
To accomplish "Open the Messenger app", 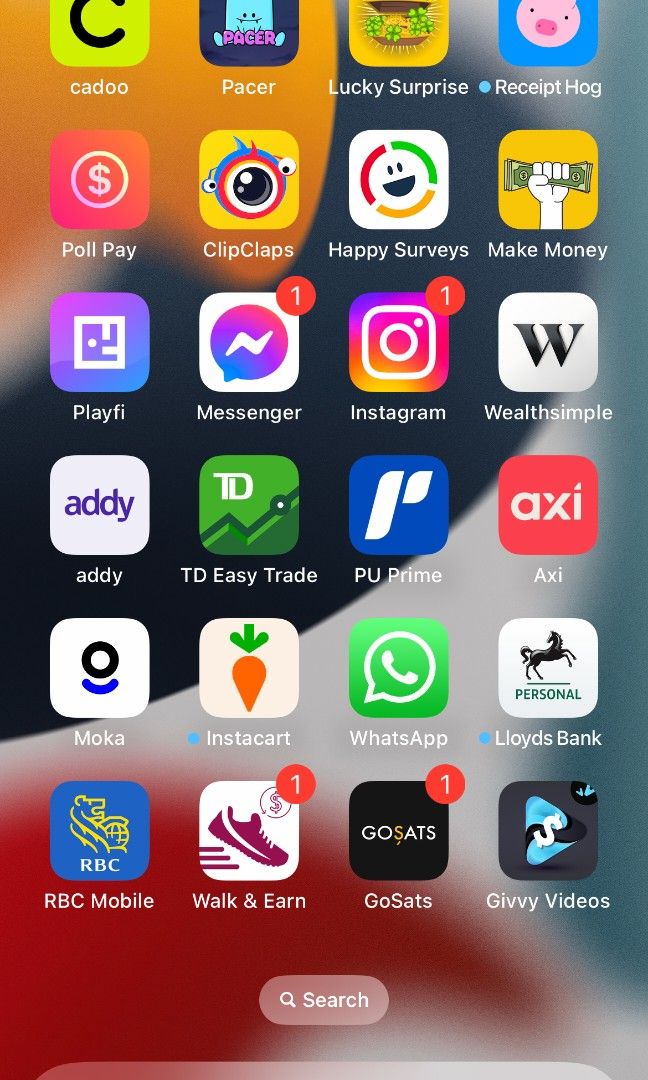I will click(249, 343).
